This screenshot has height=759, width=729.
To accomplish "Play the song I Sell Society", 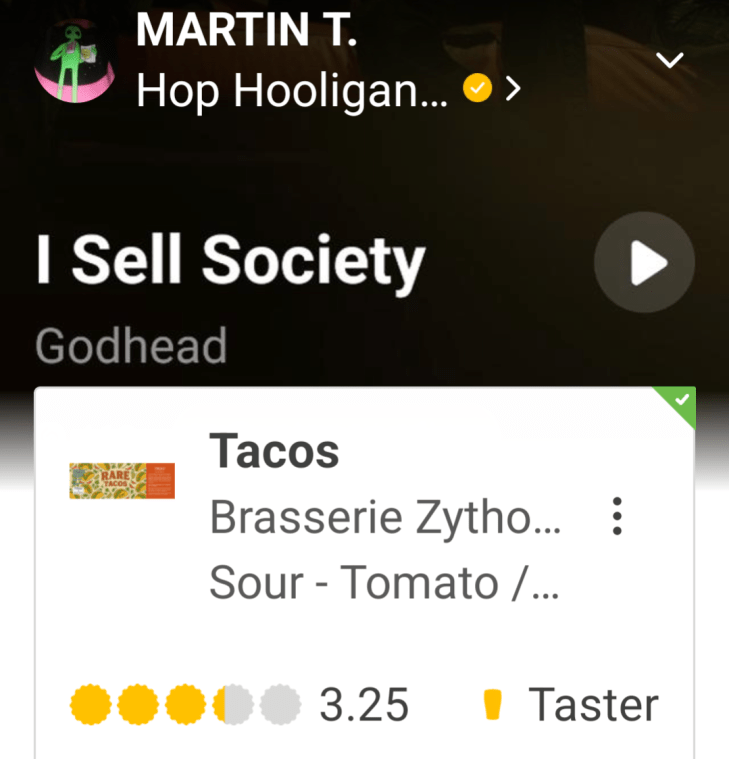I will [644, 263].
